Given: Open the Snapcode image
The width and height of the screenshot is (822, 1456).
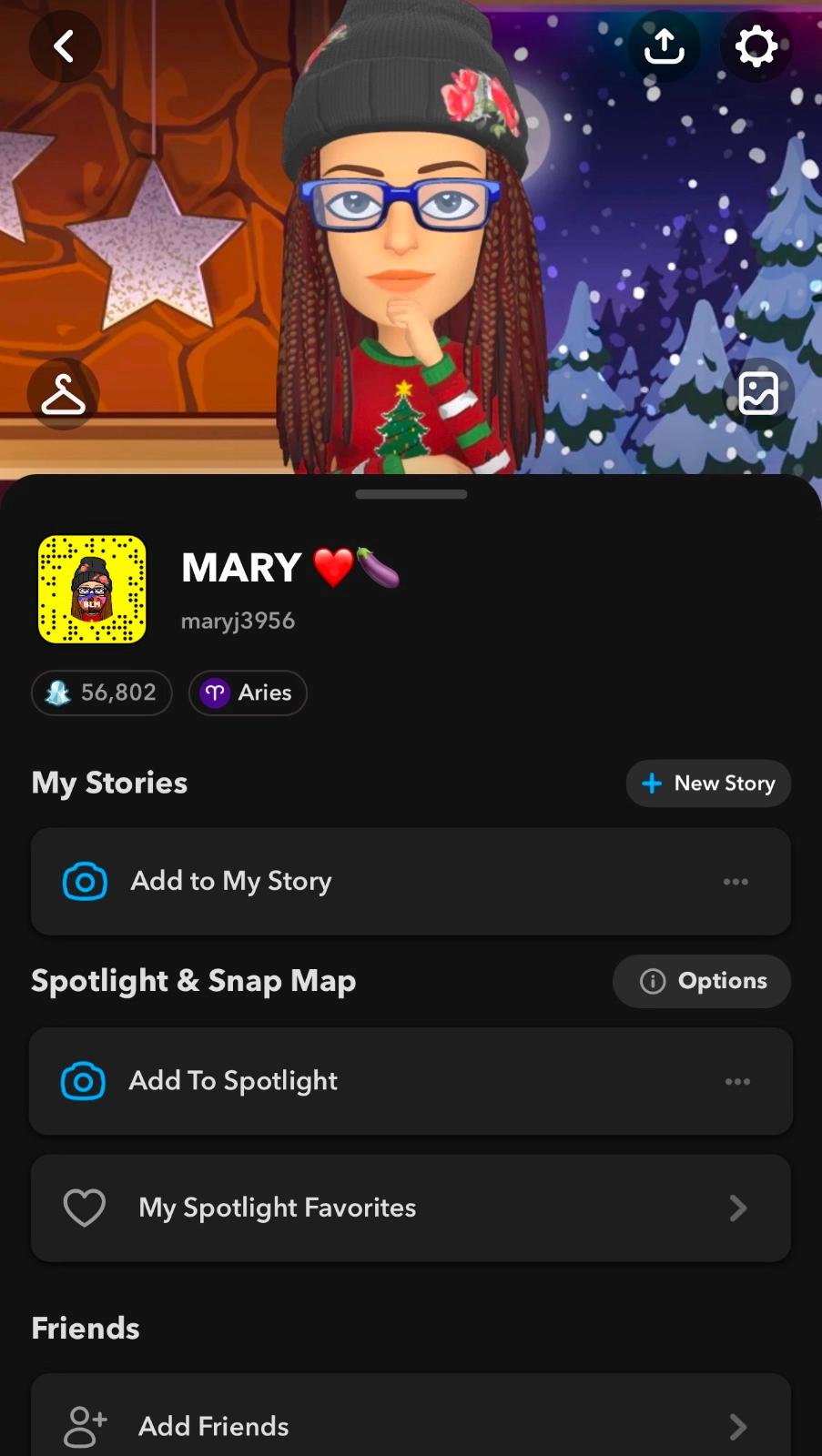Looking at the screenshot, I should 92,589.
